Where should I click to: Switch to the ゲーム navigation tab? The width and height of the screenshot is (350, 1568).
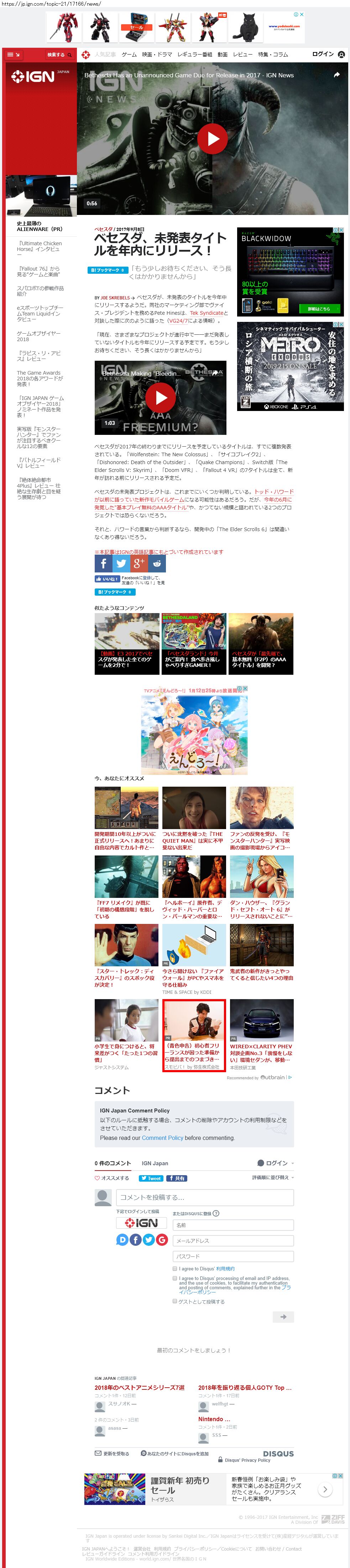(129, 55)
